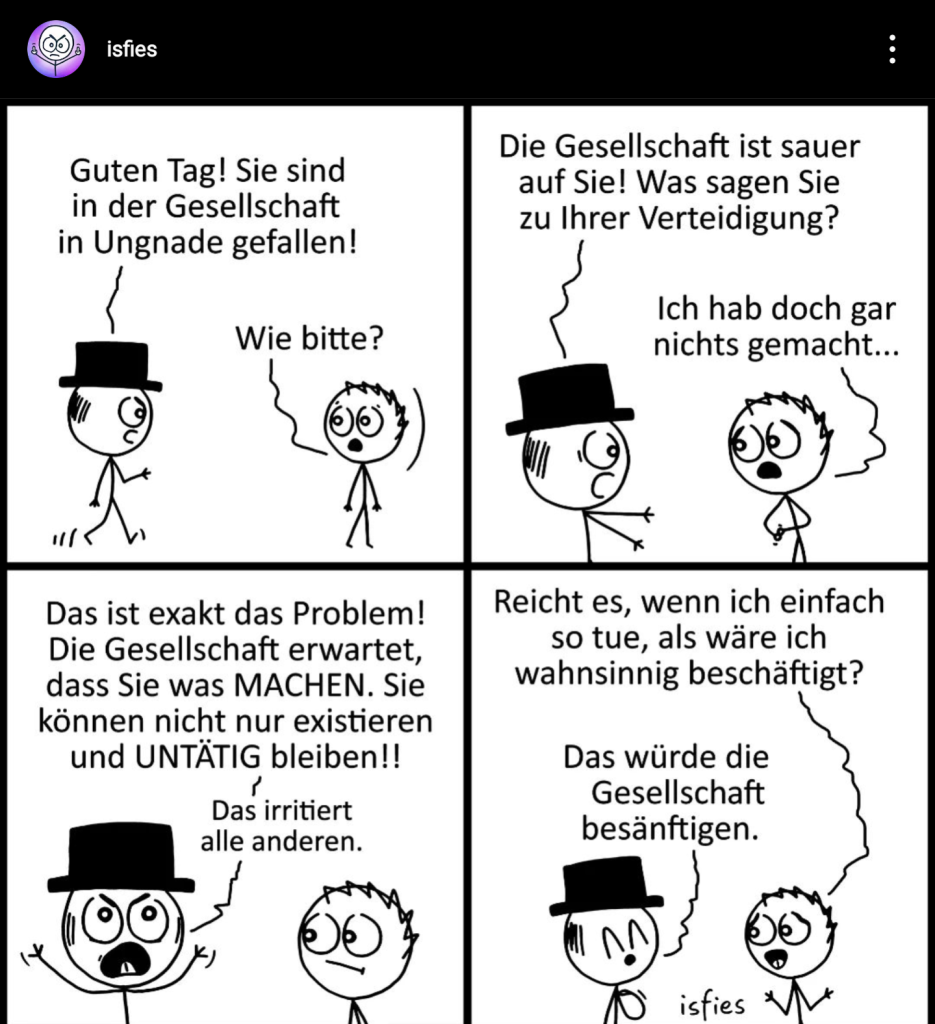The width and height of the screenshot is (935, 1024).
Task: Open the isfies profile picture
Action: click(53, 49)
